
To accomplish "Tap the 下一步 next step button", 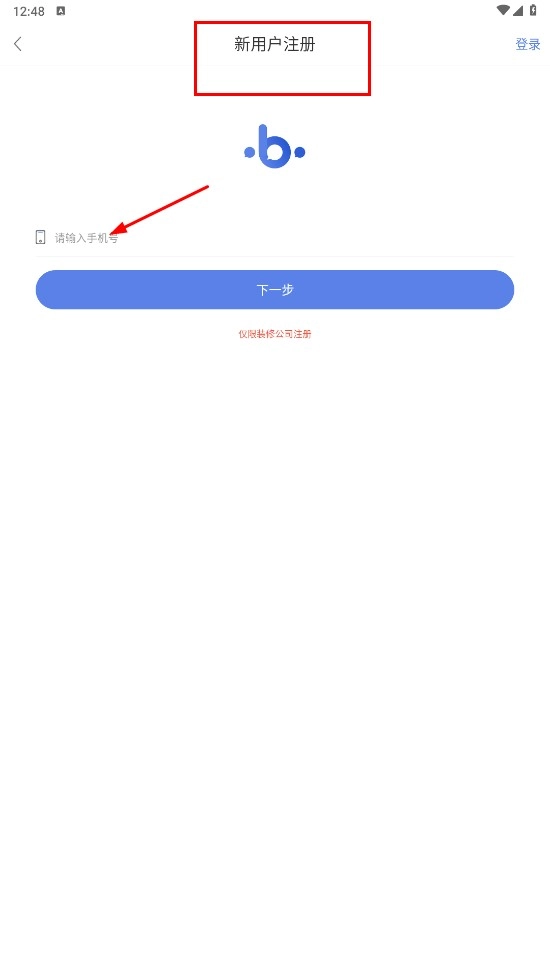I will pyautogui.click(x=275, y=290).
